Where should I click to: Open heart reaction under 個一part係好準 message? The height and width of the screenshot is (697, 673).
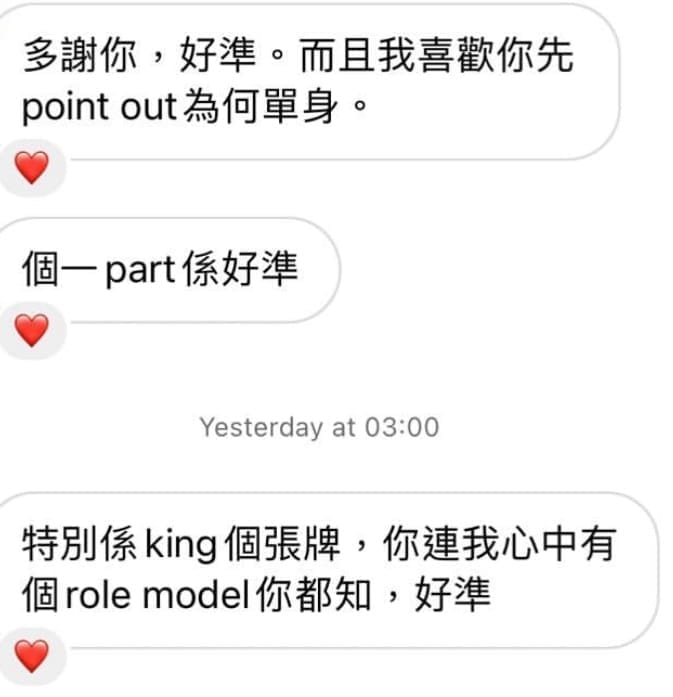click(31, 330)
